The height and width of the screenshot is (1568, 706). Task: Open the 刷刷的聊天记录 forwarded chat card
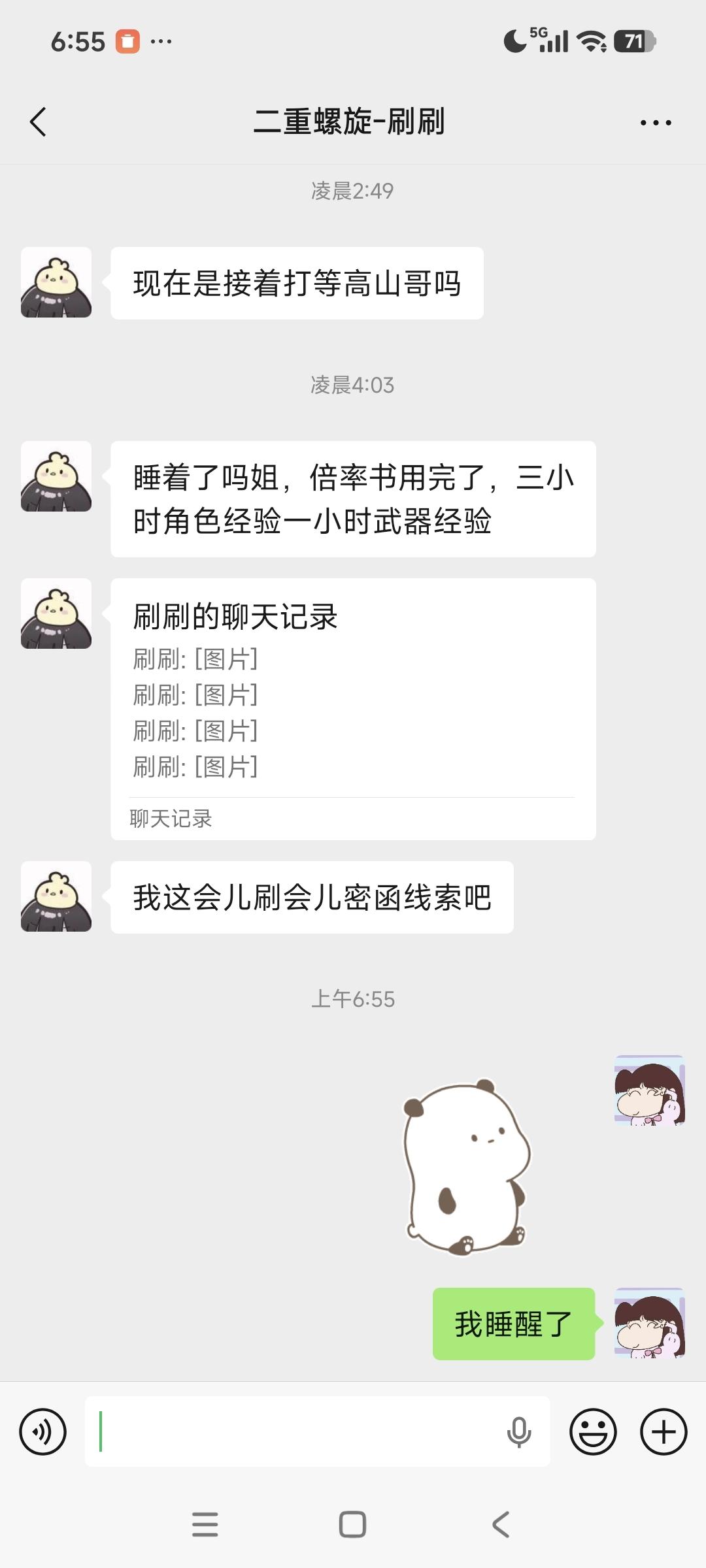pyautogui.click(x=353, y=708)
